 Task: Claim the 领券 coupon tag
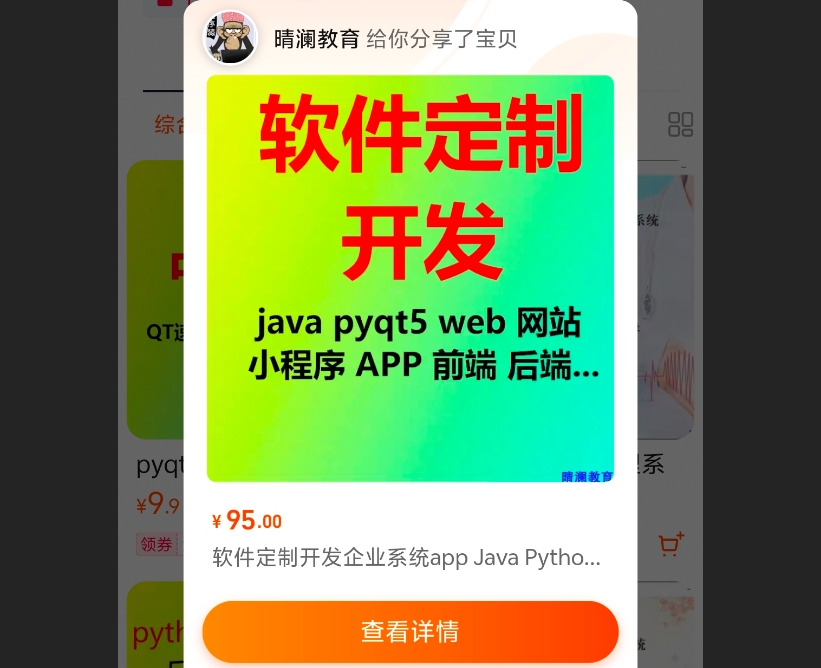[x=157, y=544]
